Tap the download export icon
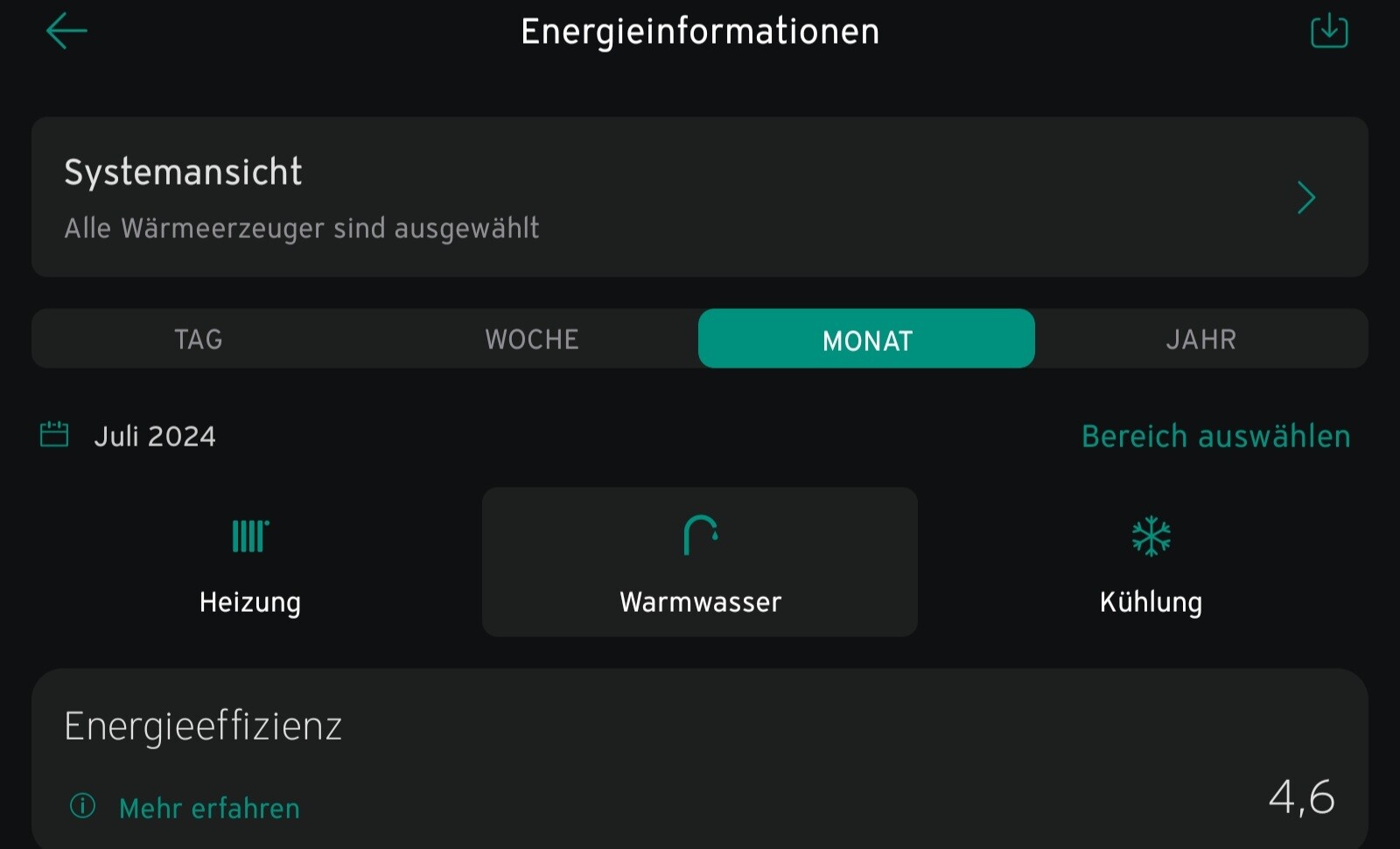Screen dimensions: 1400x849 click(1328, 32)
